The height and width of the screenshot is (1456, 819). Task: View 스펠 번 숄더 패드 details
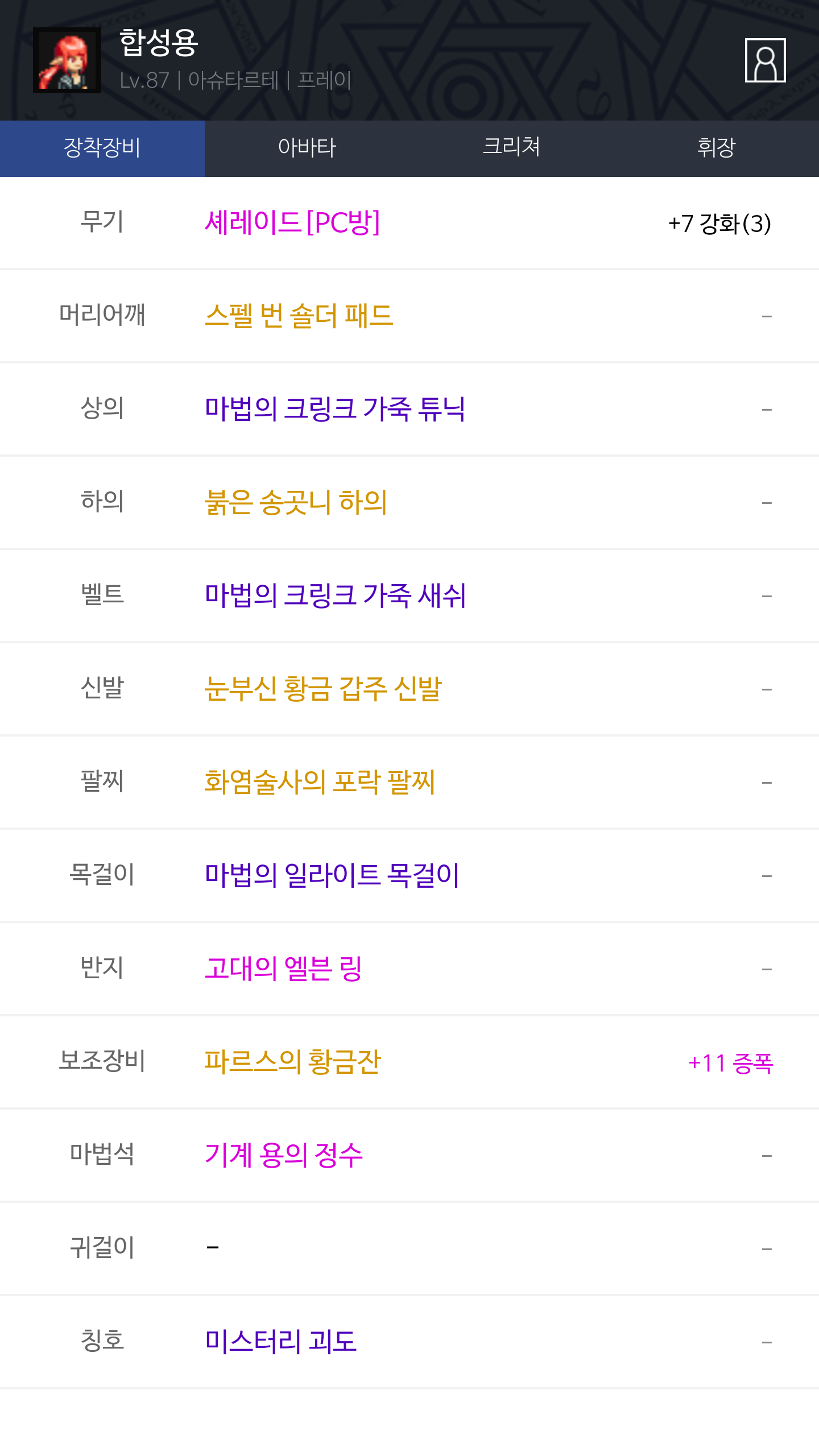click(299, 316)
